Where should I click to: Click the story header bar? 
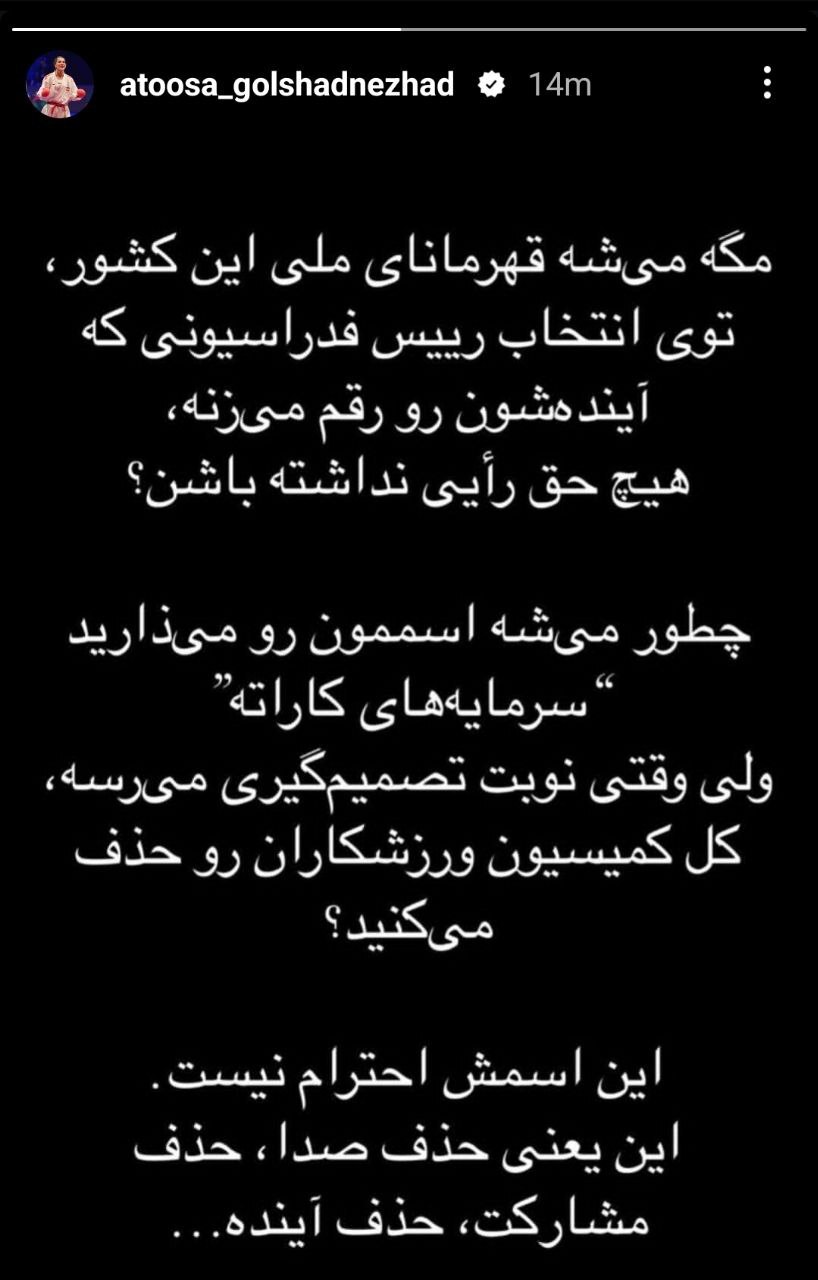pos(400,84)
